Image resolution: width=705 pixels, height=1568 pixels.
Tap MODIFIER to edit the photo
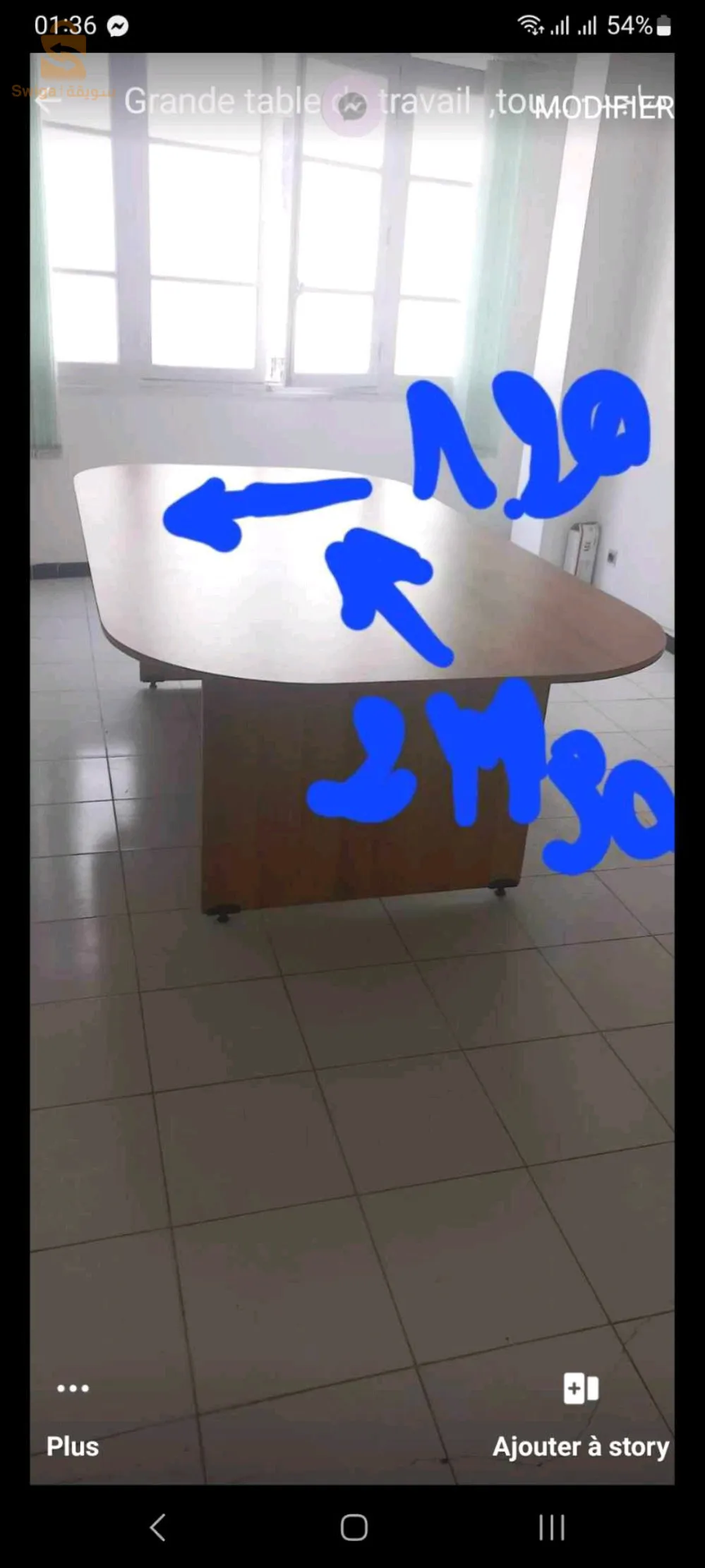603,108
